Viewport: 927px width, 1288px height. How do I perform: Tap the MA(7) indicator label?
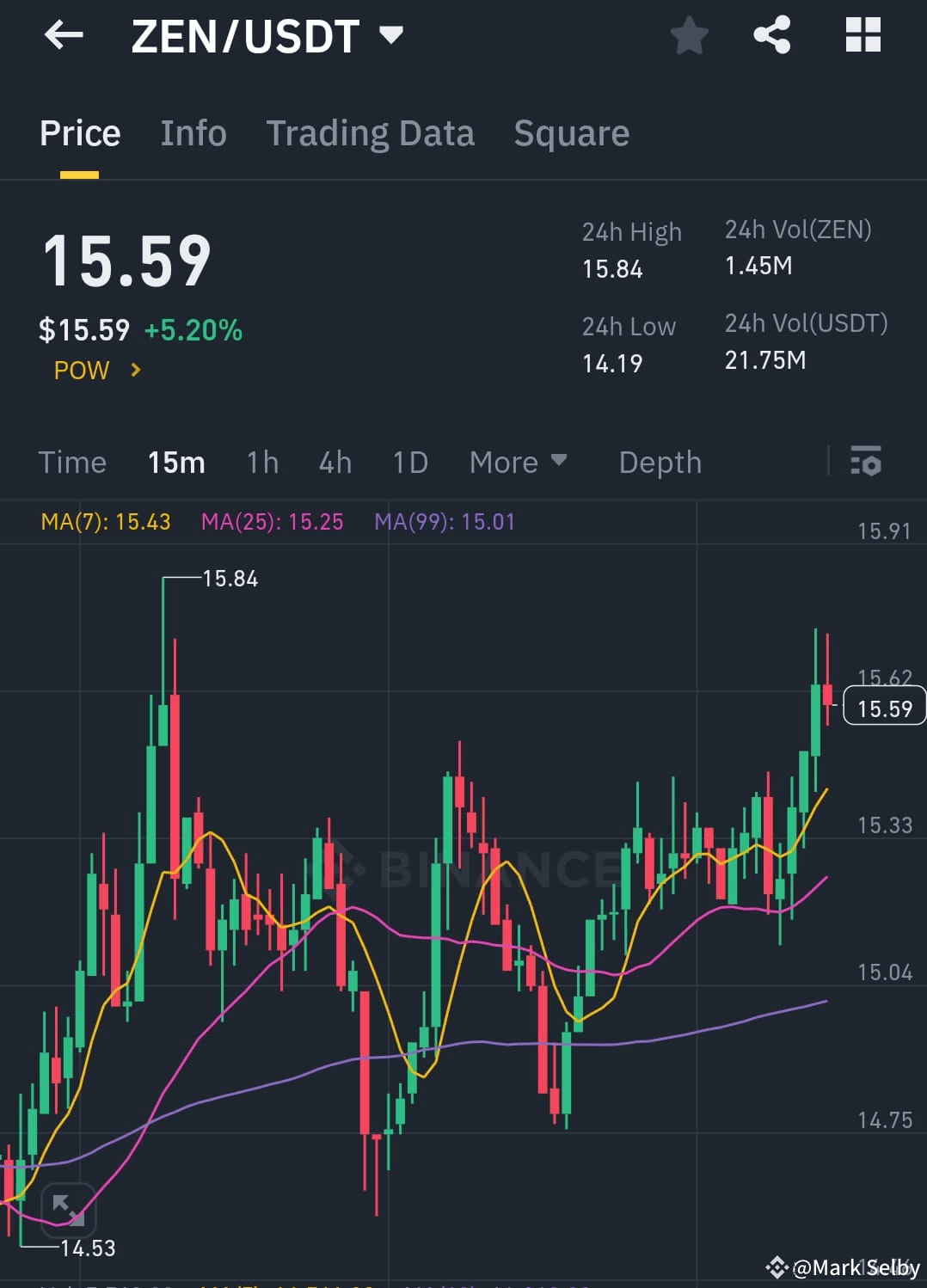pos(105,522)
